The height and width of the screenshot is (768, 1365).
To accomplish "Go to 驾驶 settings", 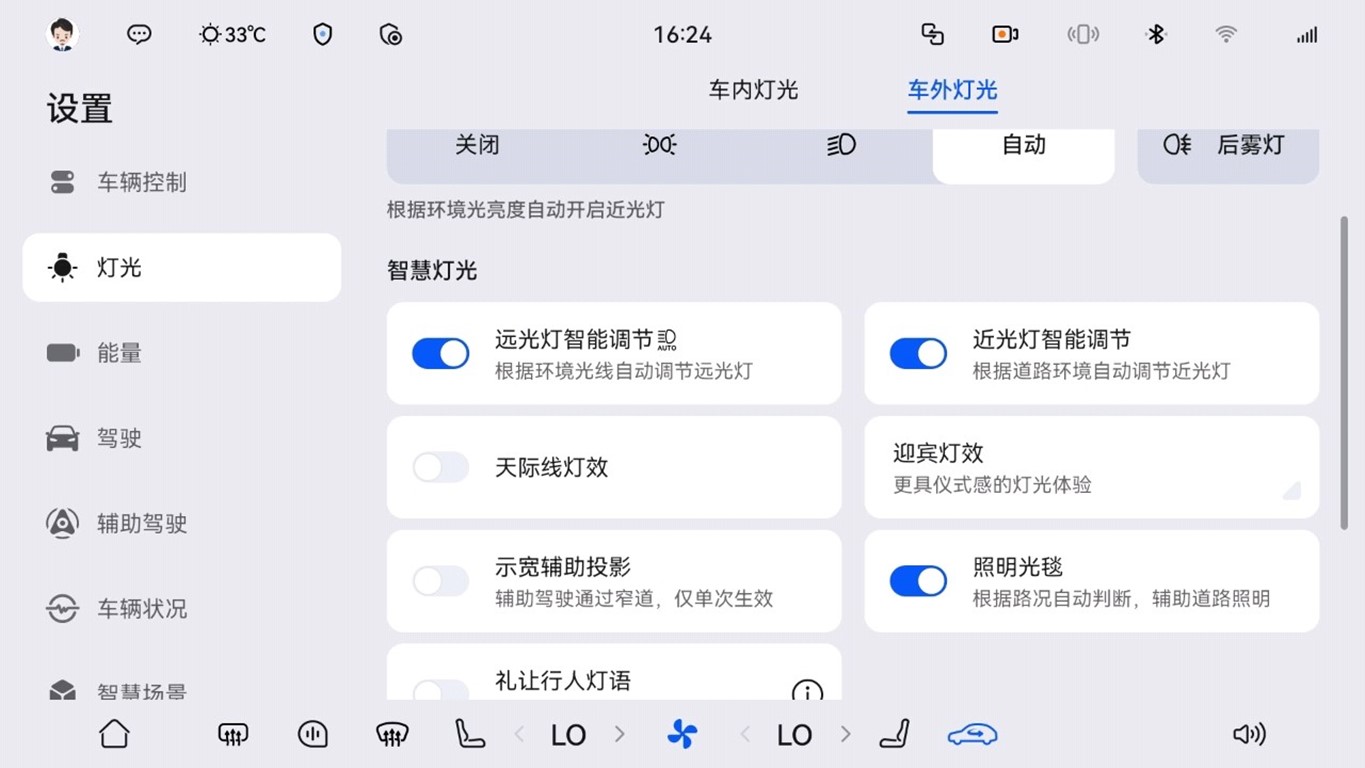I will [x=119, y=438].
